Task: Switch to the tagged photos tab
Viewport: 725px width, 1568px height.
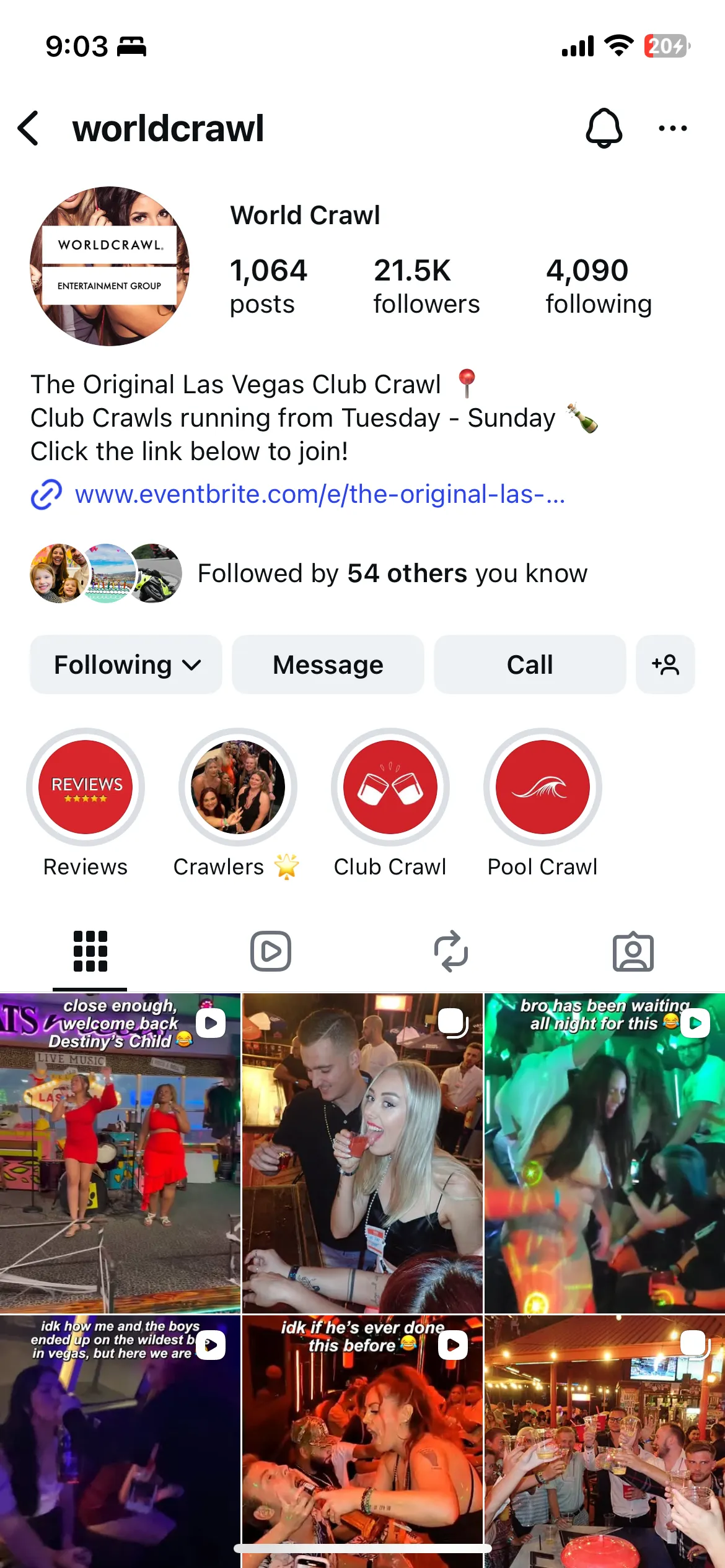Action: pos(633,951)
